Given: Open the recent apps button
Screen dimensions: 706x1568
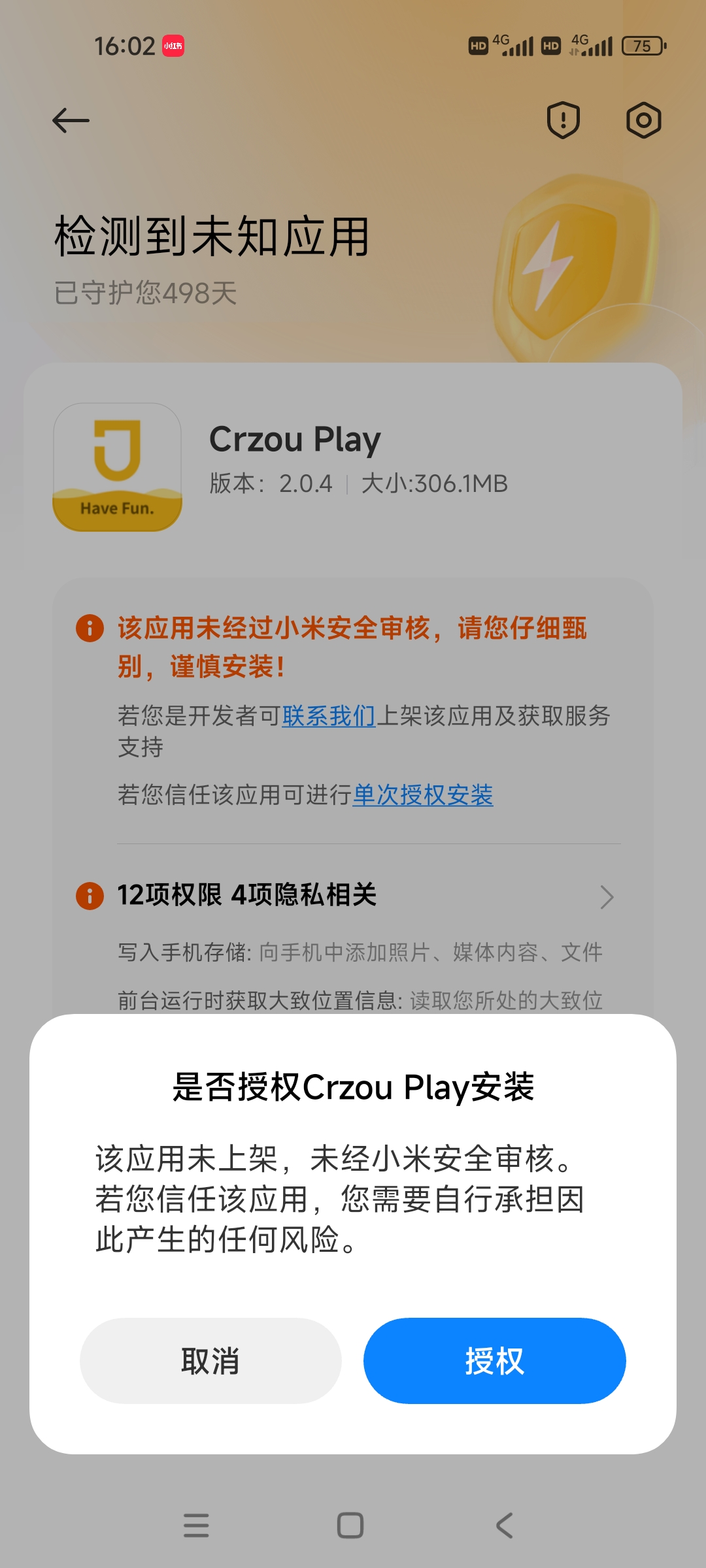Looking at the screenshot, I should point(196,1526).
